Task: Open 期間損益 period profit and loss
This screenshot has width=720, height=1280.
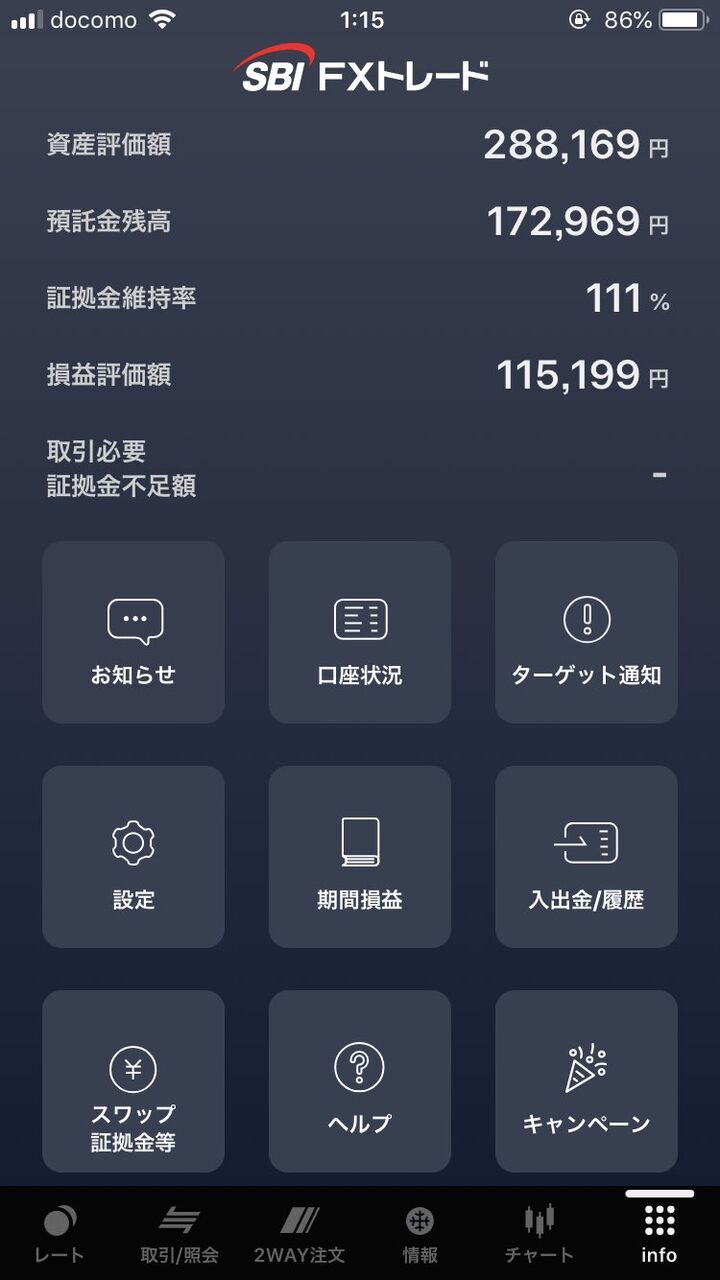Action: click(x=359, y=857)
